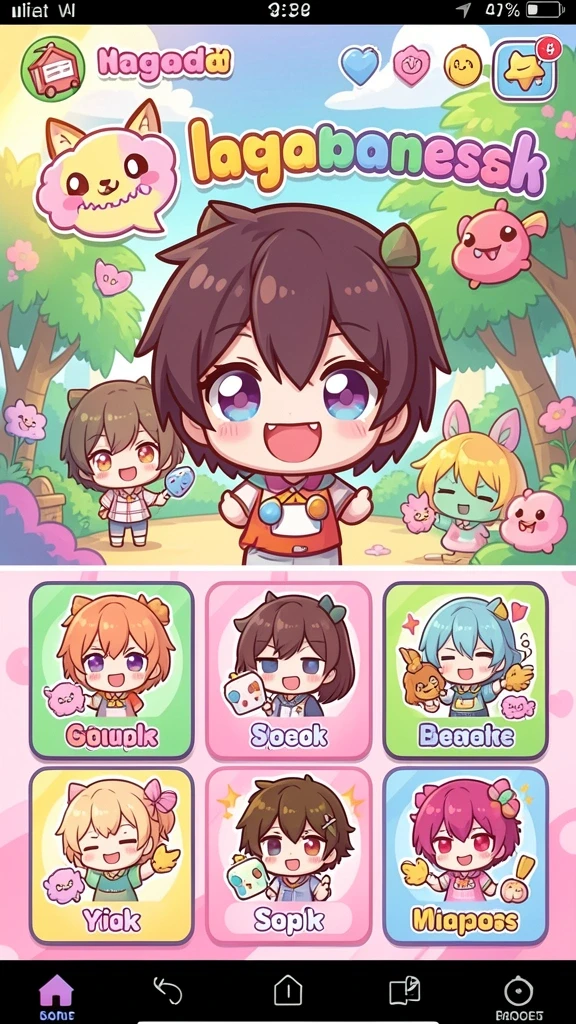Tap the outlined house icon in bottom bar
The width and height of the screenshot is (576, 1024).
pyautogui.click(x=287, y=991)
